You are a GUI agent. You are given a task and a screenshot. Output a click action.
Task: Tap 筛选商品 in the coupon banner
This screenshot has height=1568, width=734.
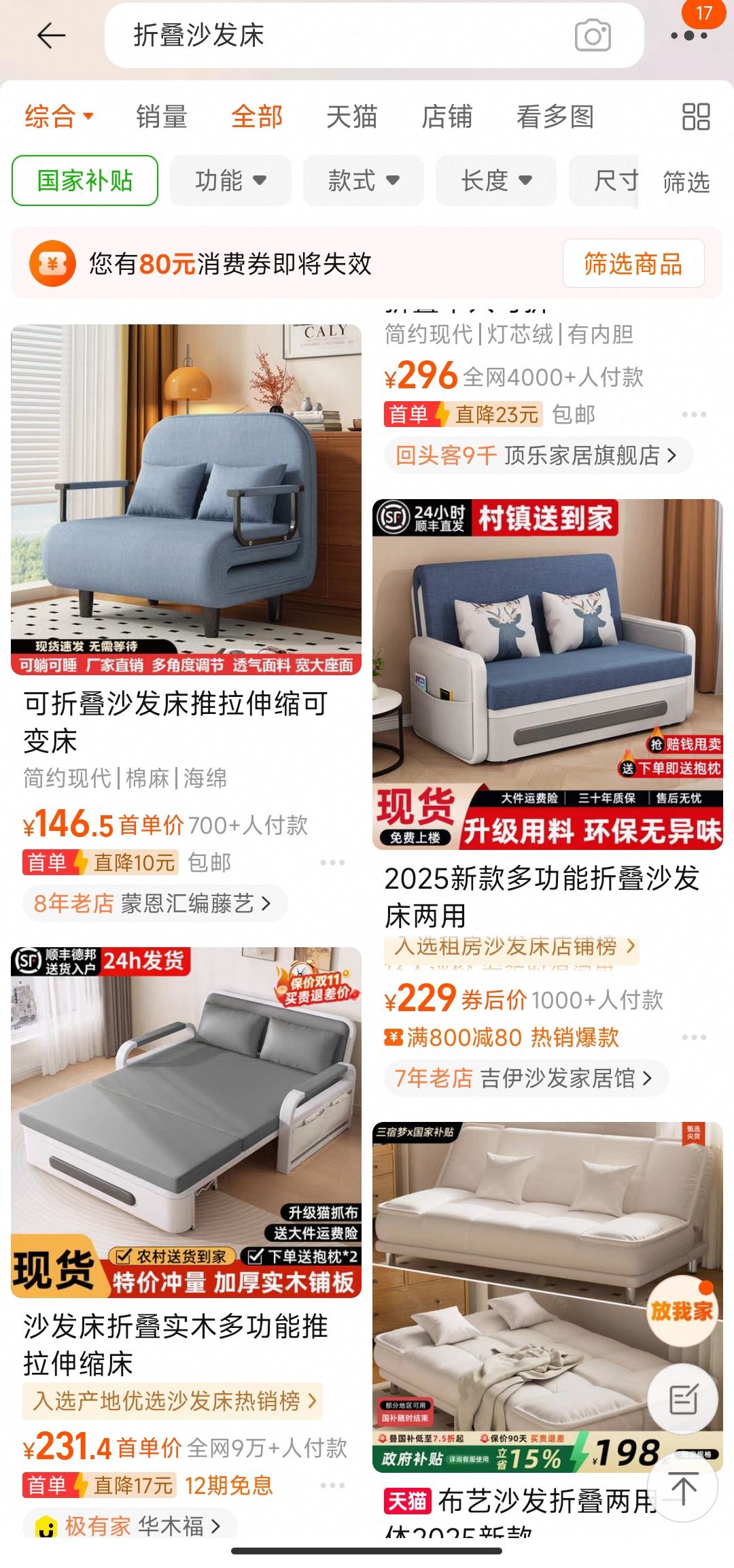coord(633,264)
